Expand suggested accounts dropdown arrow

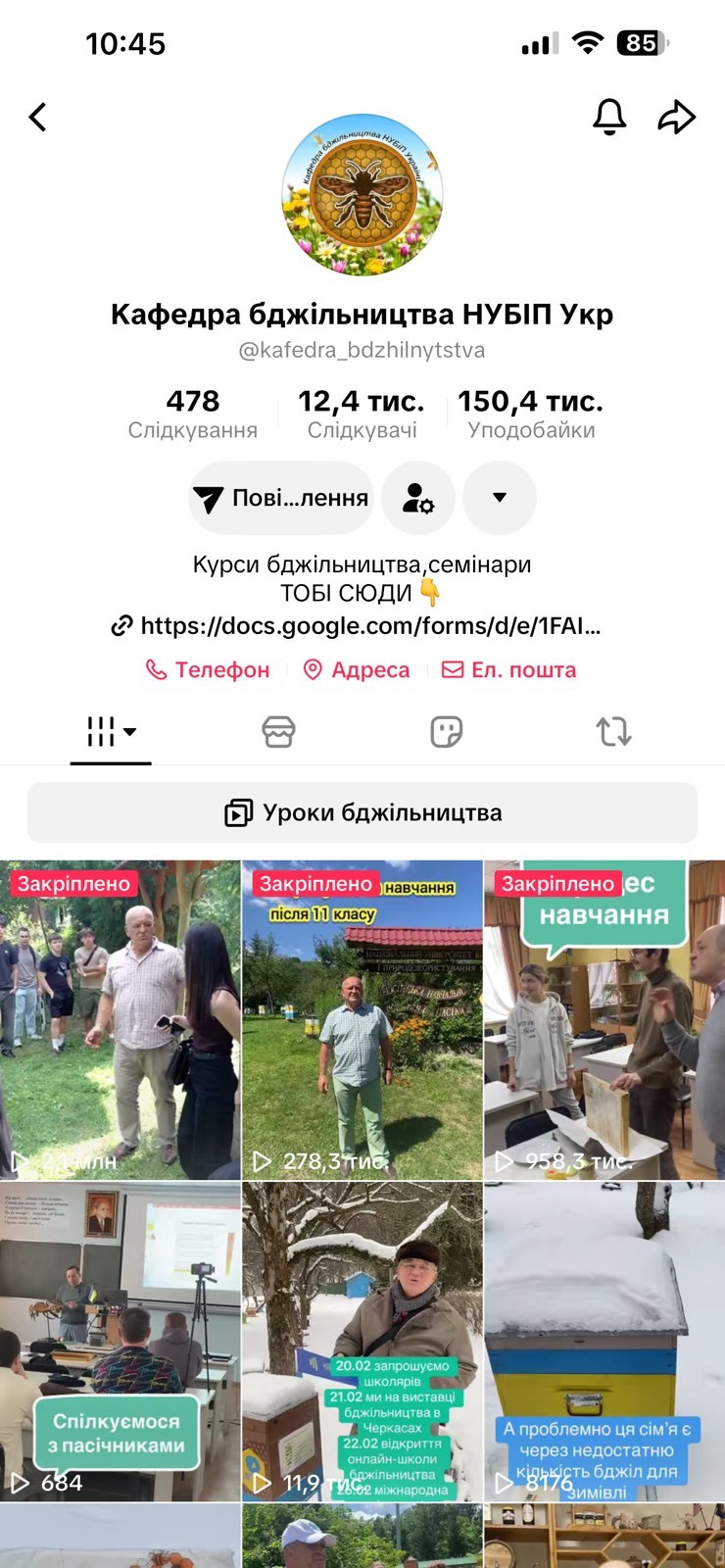pyautogui.click(x=500, y=498)
